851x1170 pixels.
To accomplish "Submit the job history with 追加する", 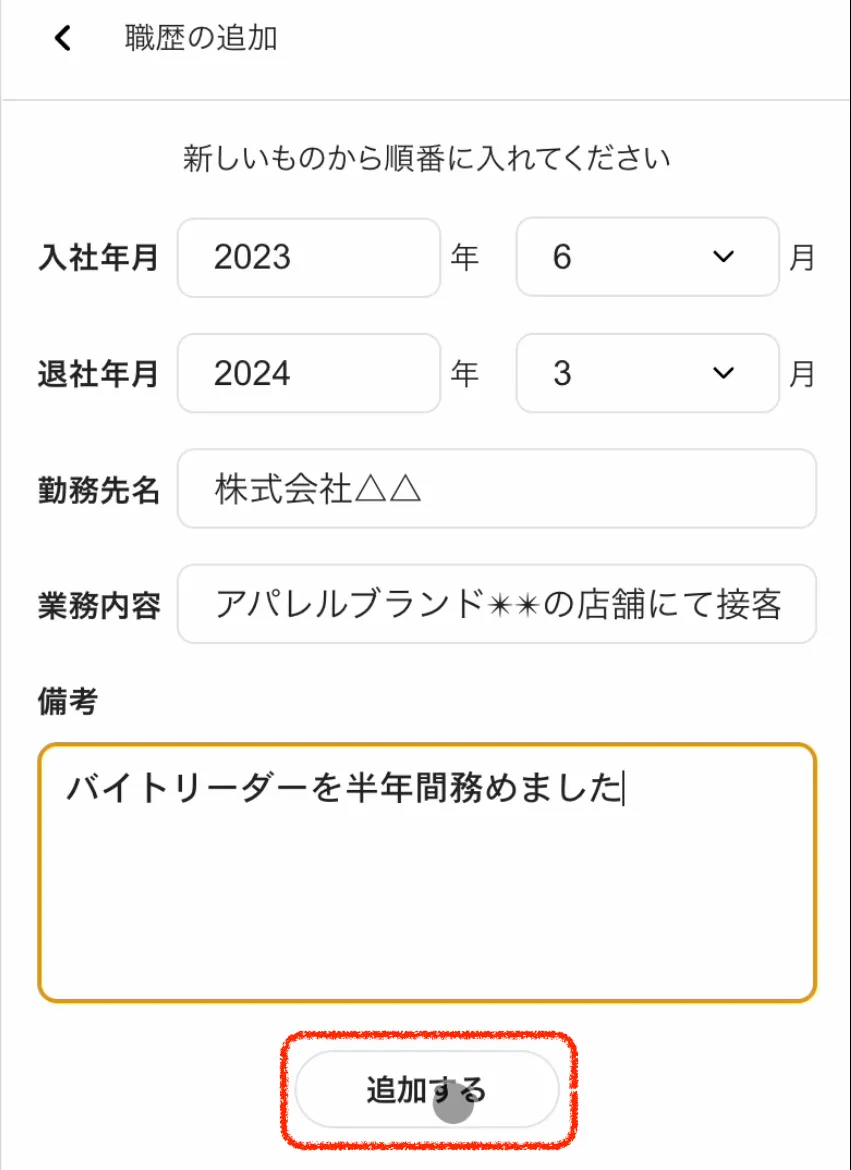I will pos(427,1091).
